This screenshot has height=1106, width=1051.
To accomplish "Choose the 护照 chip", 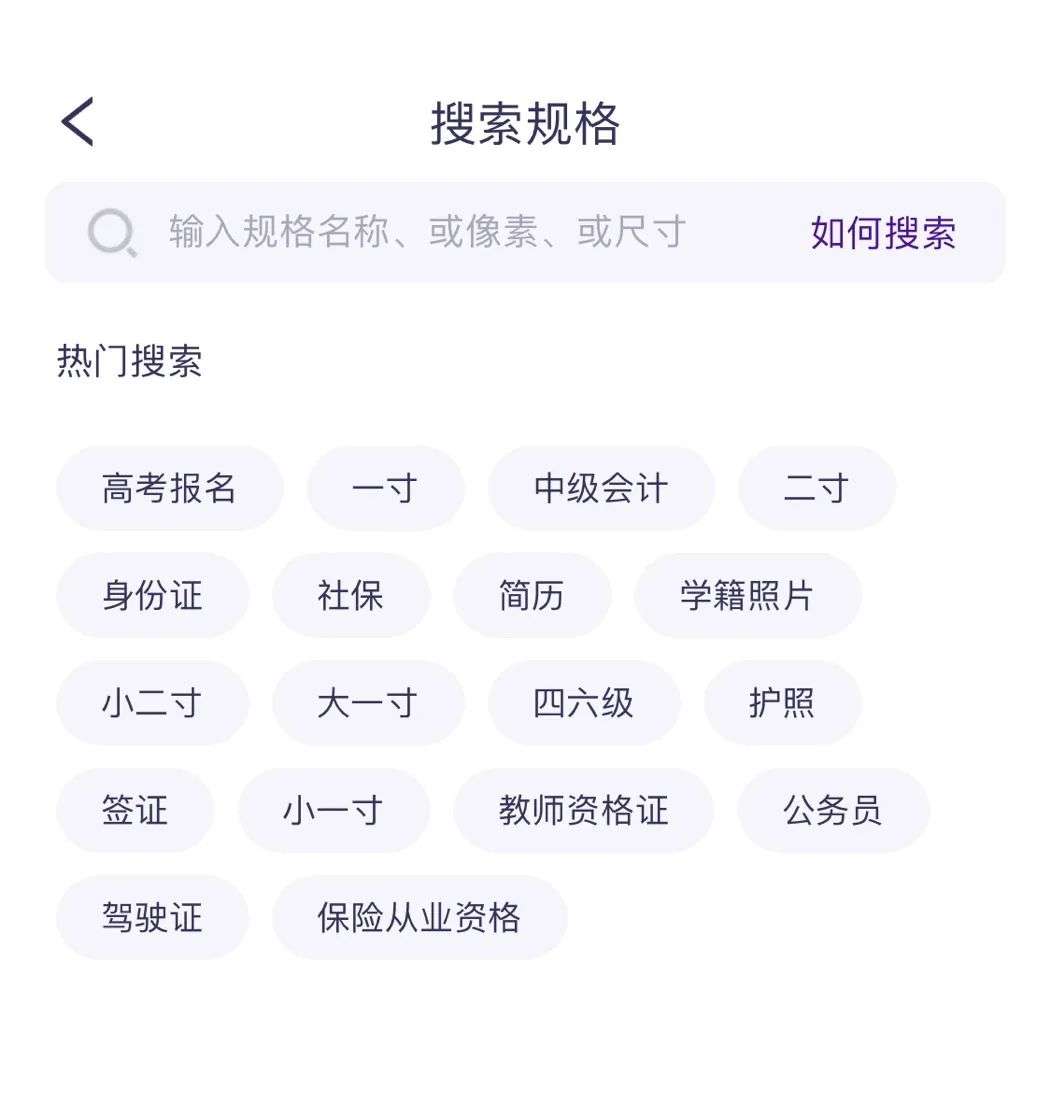I will (782, 703).
